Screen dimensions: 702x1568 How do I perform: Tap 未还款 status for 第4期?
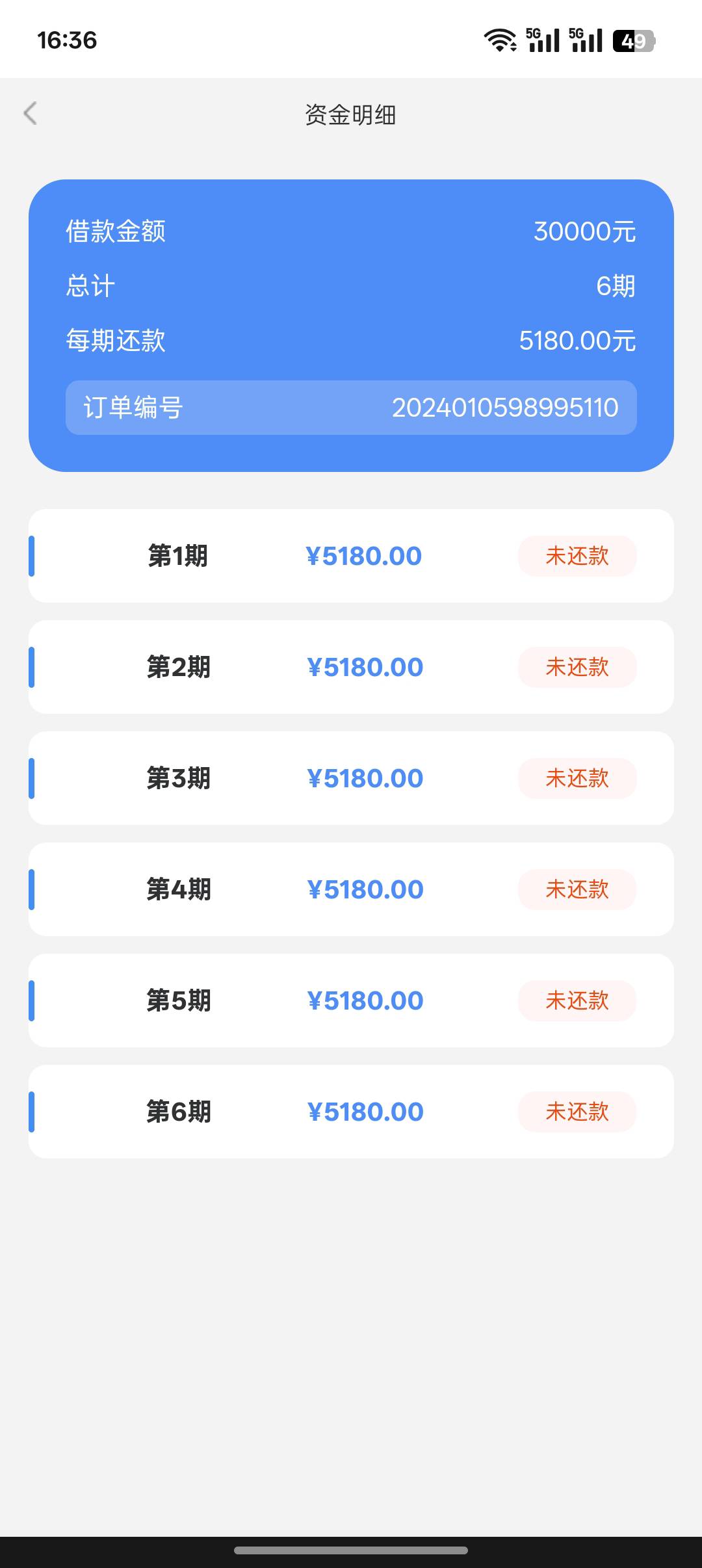click(577, 889)
